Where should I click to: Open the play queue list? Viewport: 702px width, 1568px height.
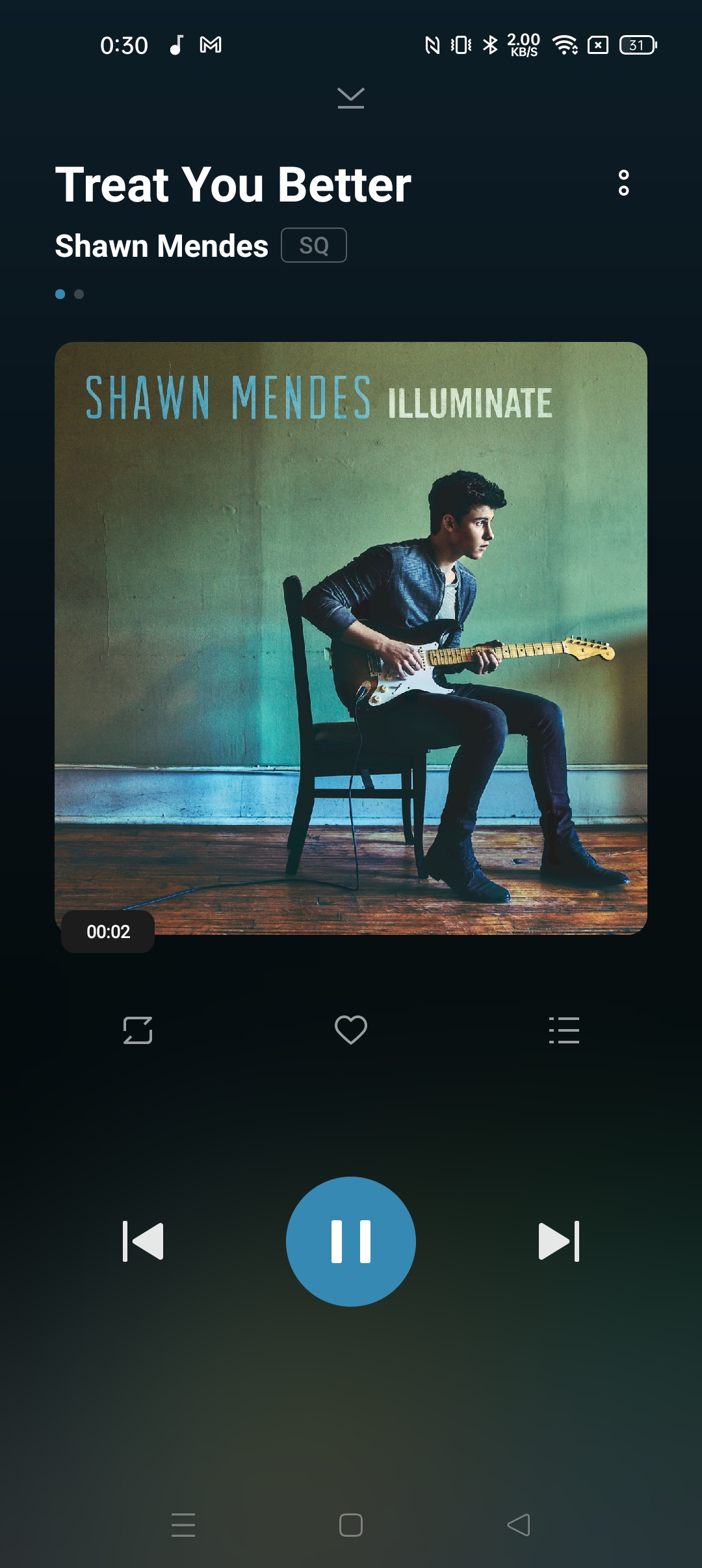[x=564, y=1030]
